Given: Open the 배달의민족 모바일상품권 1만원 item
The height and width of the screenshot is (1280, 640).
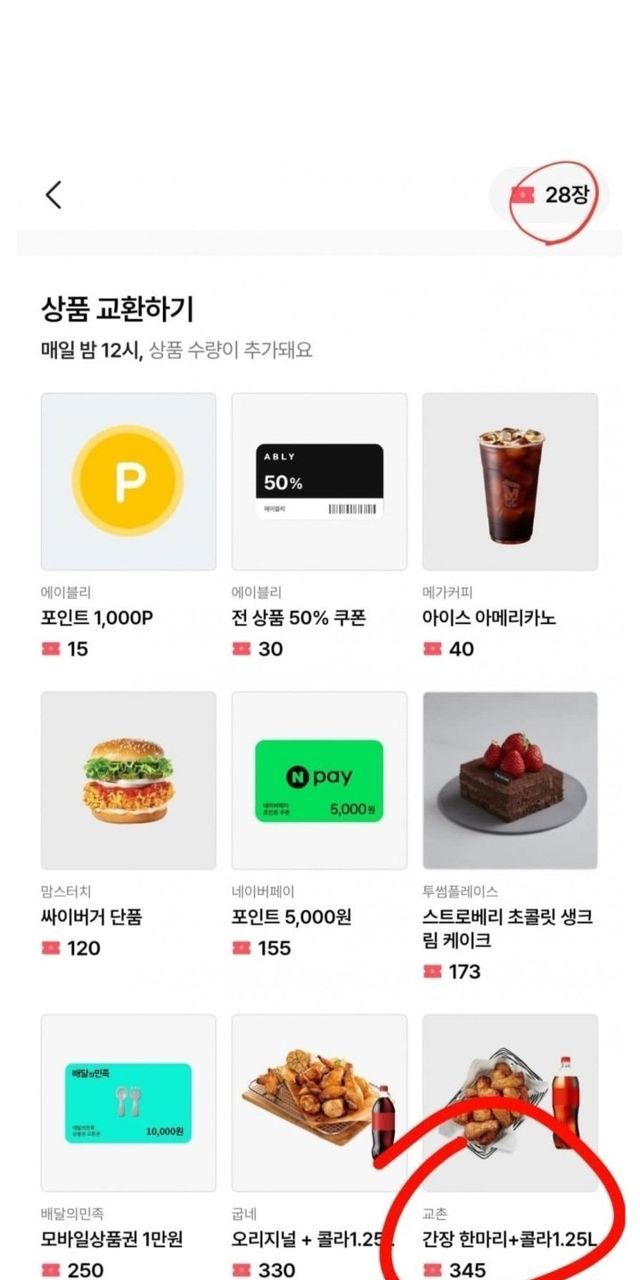Looking at the screenshot, I should click(128, 1102).
